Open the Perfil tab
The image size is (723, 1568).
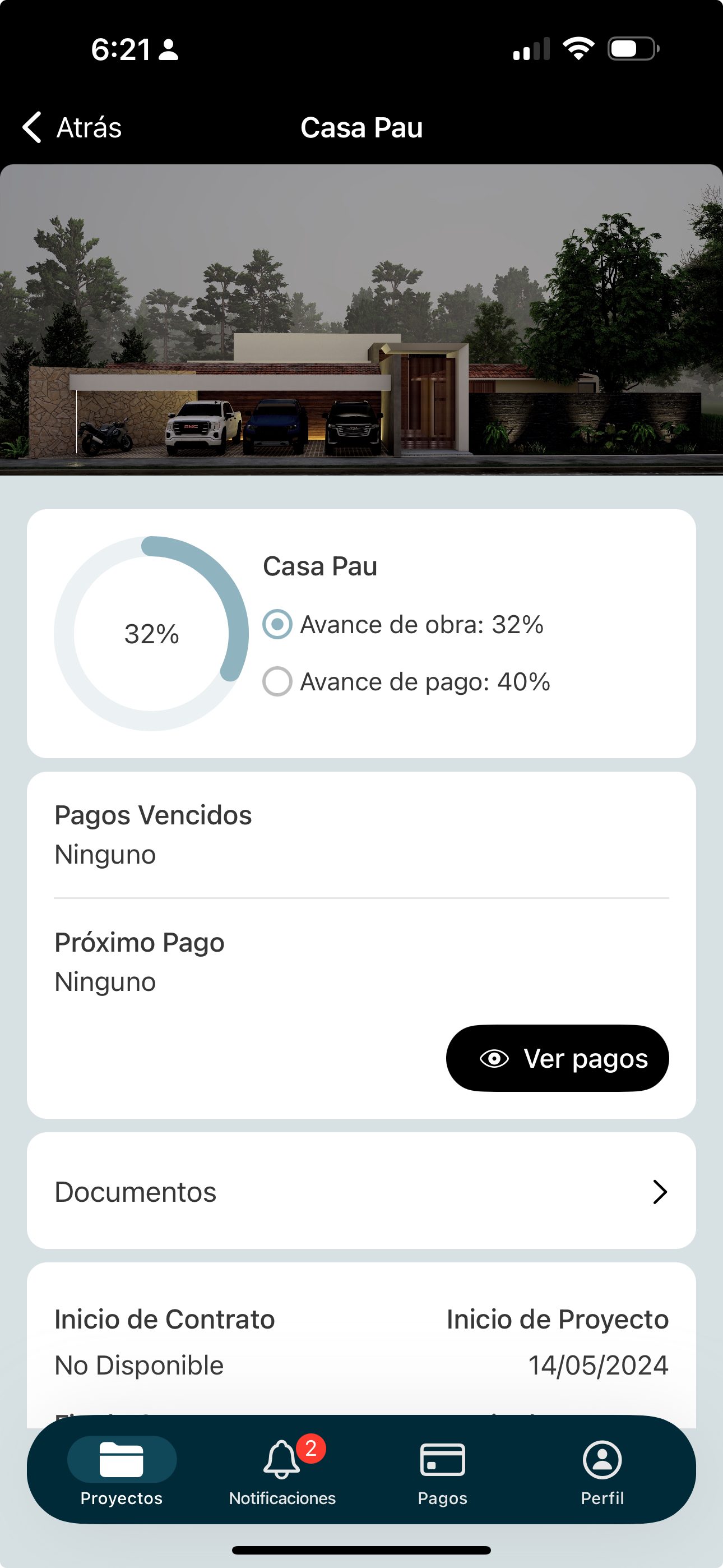pos(602,1469)
